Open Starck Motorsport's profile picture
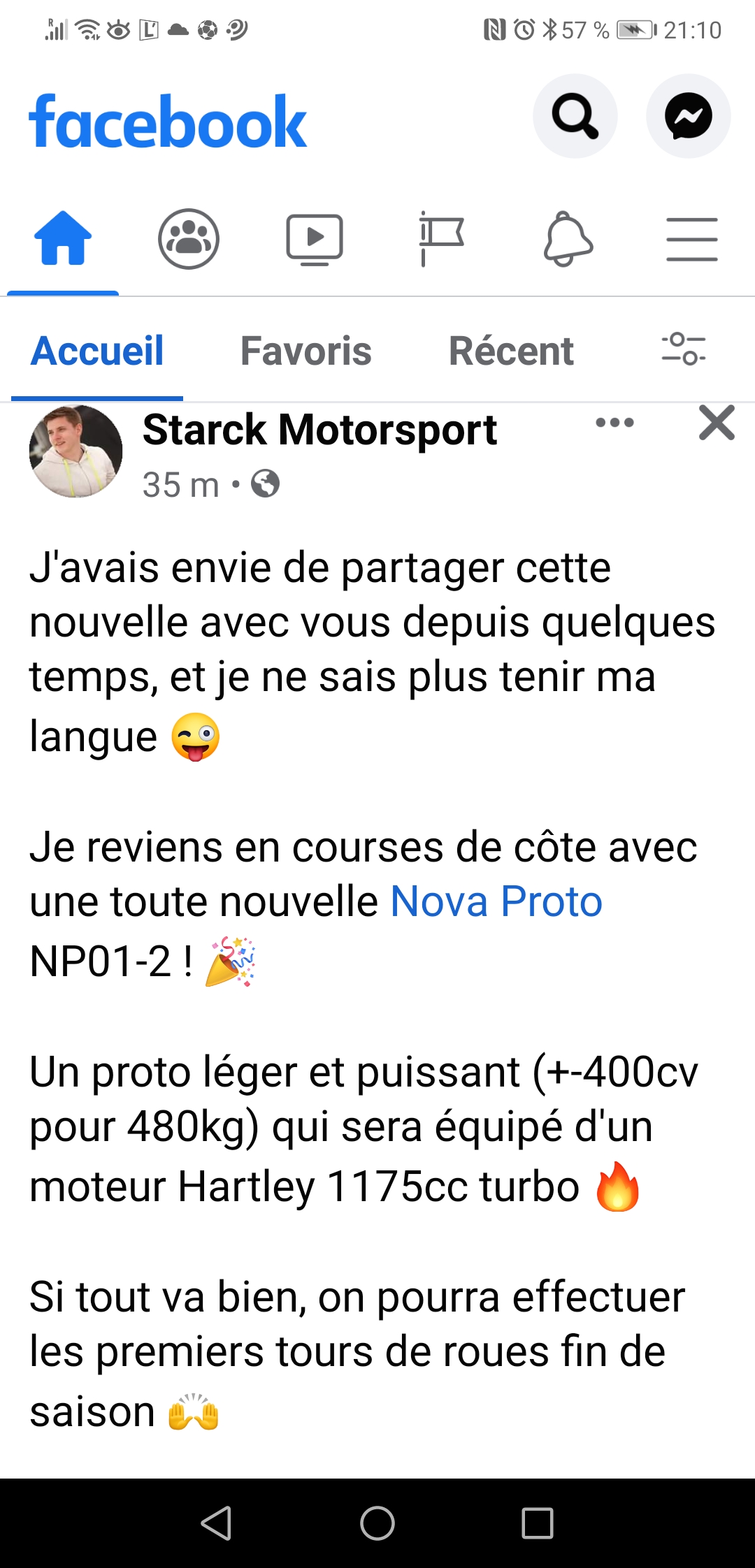The width and height of the screenshot is (755, 1568). tap(75, 451)
